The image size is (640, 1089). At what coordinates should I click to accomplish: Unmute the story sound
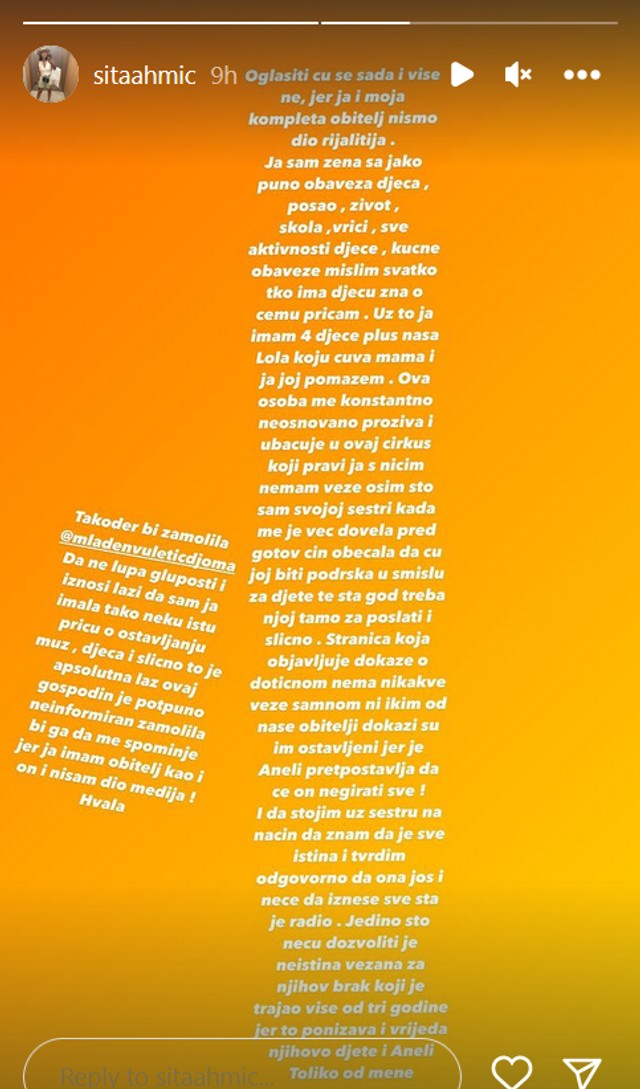point(517,74)
